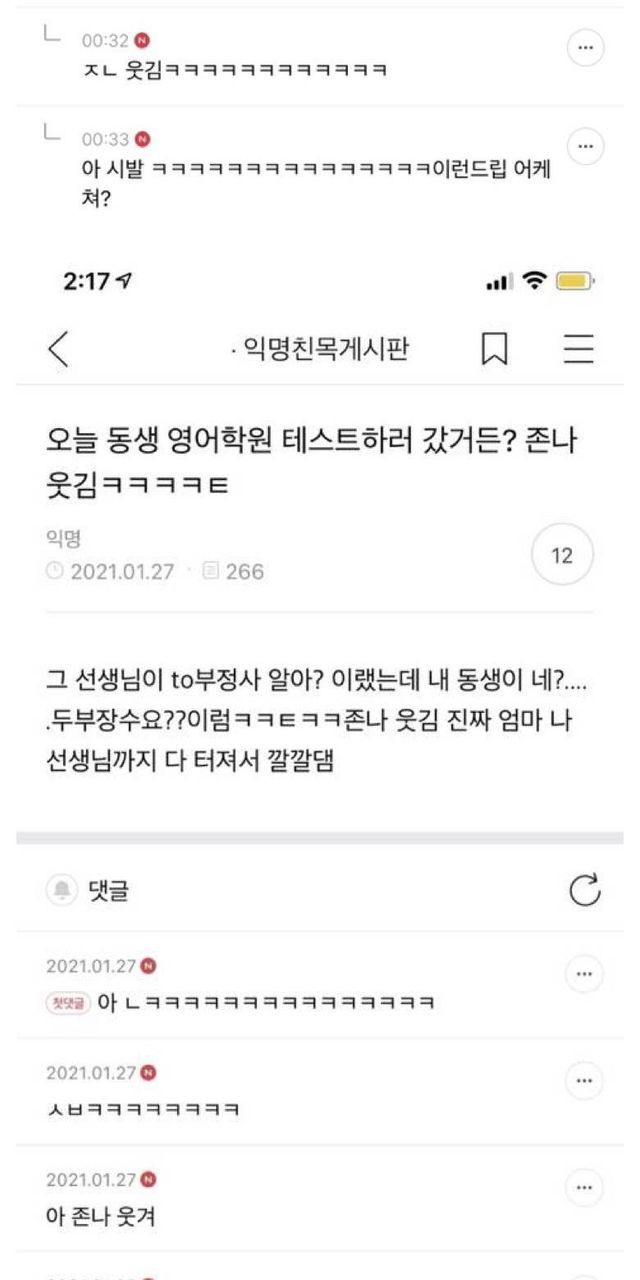Open options for the ㅅㅂㅋㅋㅋ comment
Image resolution: width=640 pixels, height=1280 pixels.
click(x=585, y=1080)
